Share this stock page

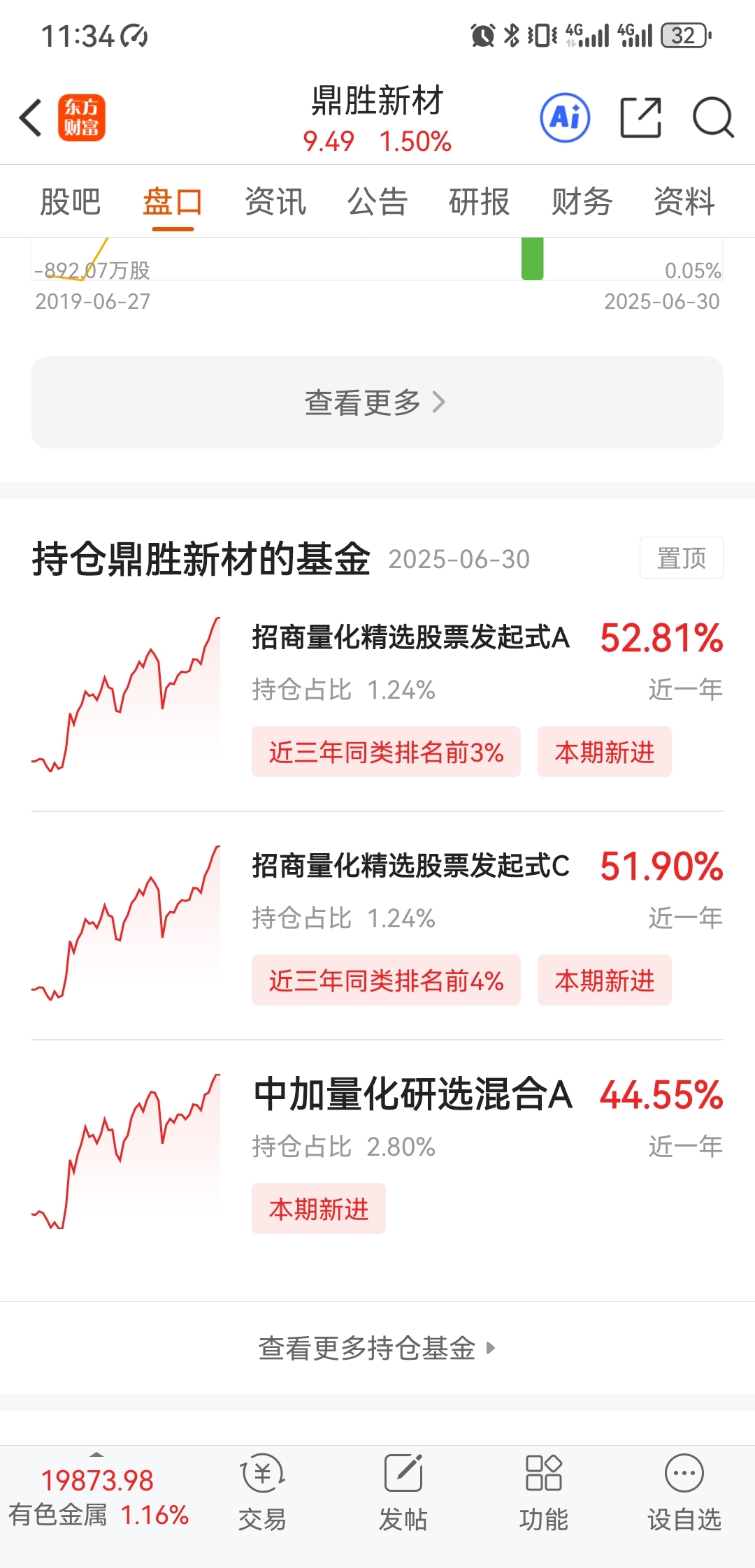tap(640, 117)
